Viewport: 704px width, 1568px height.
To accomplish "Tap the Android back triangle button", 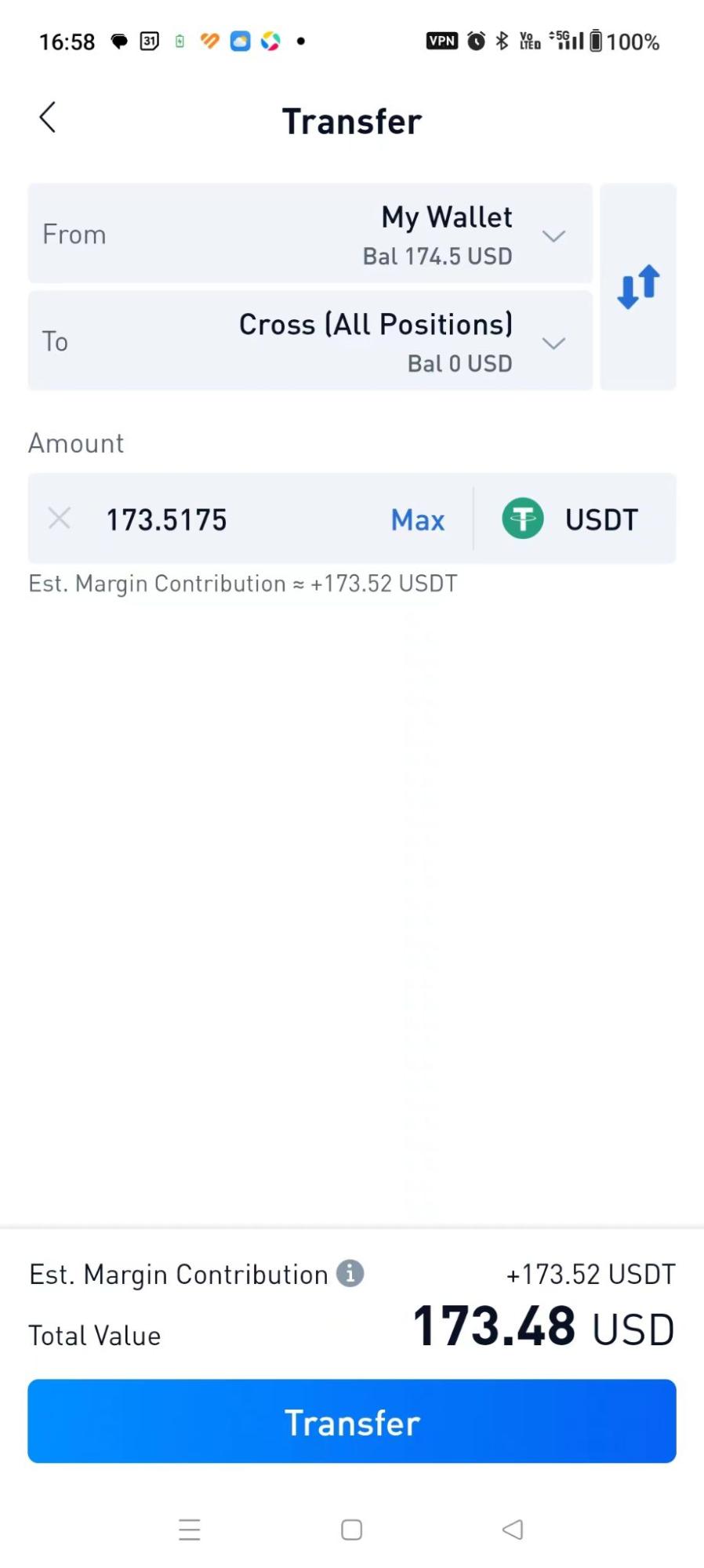I will (x=513, y=1529).
